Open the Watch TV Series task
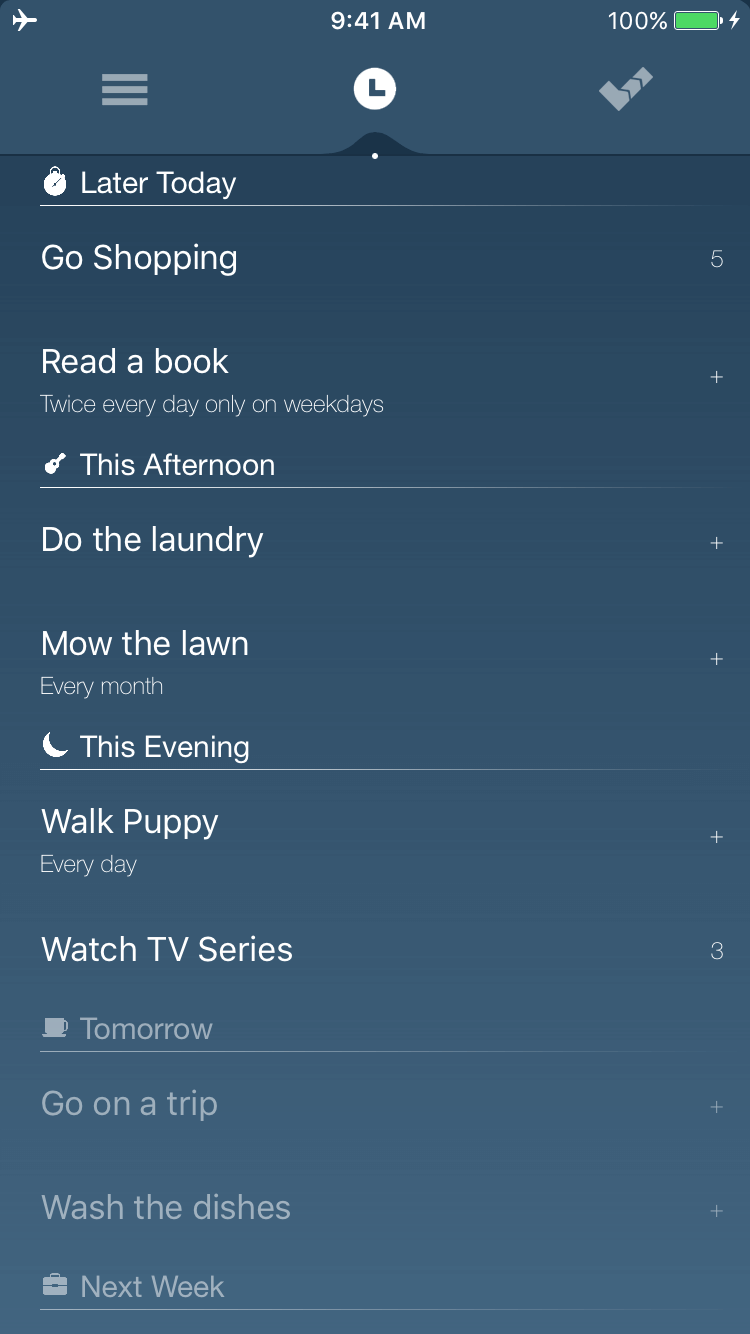The image size is (750, 1334). pos(167,949)
